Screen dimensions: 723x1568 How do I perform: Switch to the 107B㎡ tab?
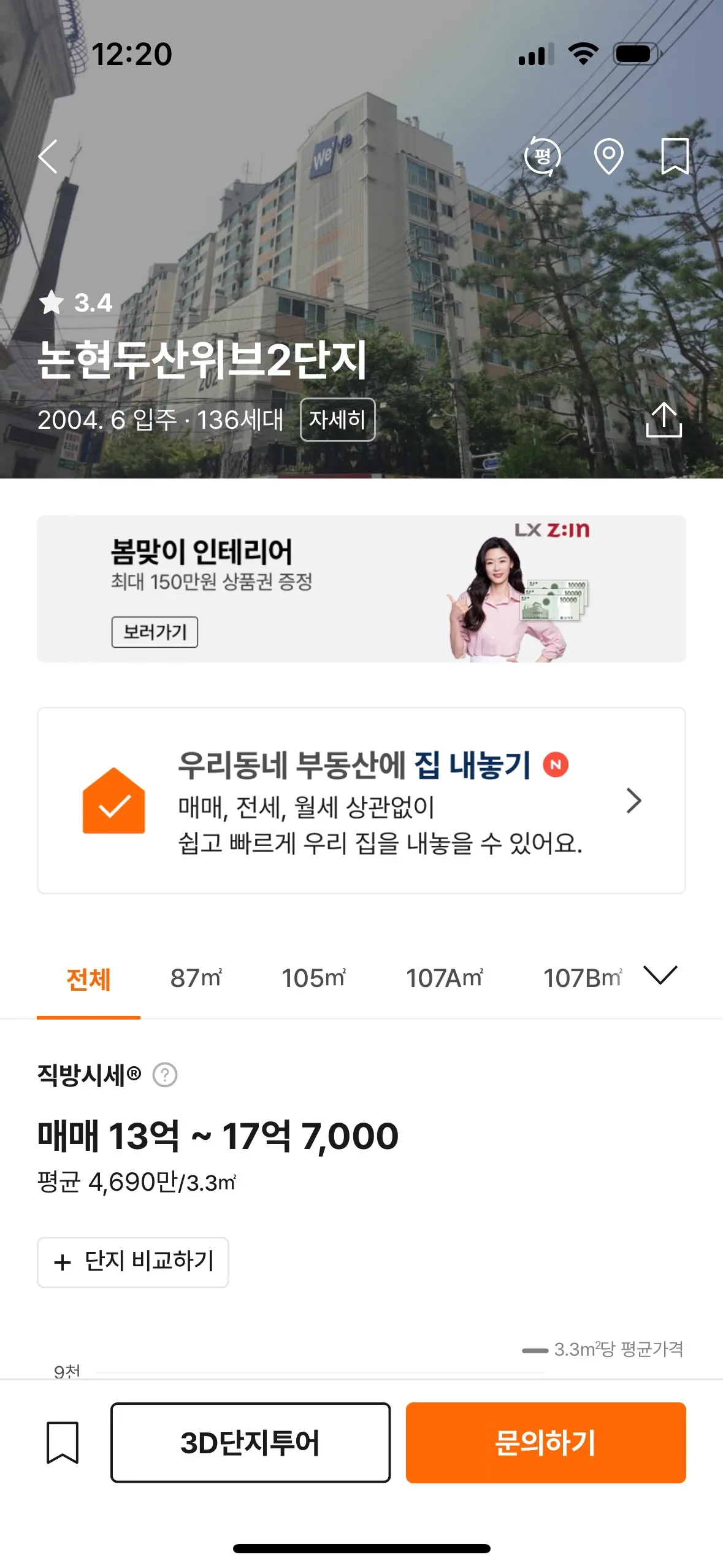click(583, 978)
